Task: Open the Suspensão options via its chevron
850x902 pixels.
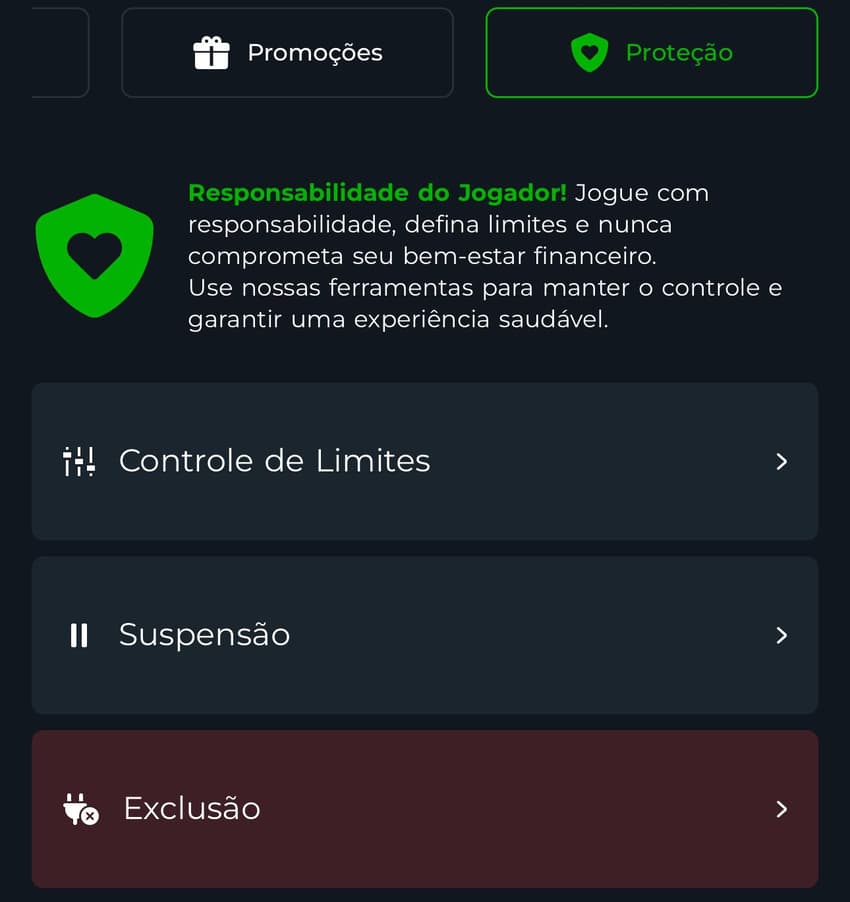Action: point(779,635)
